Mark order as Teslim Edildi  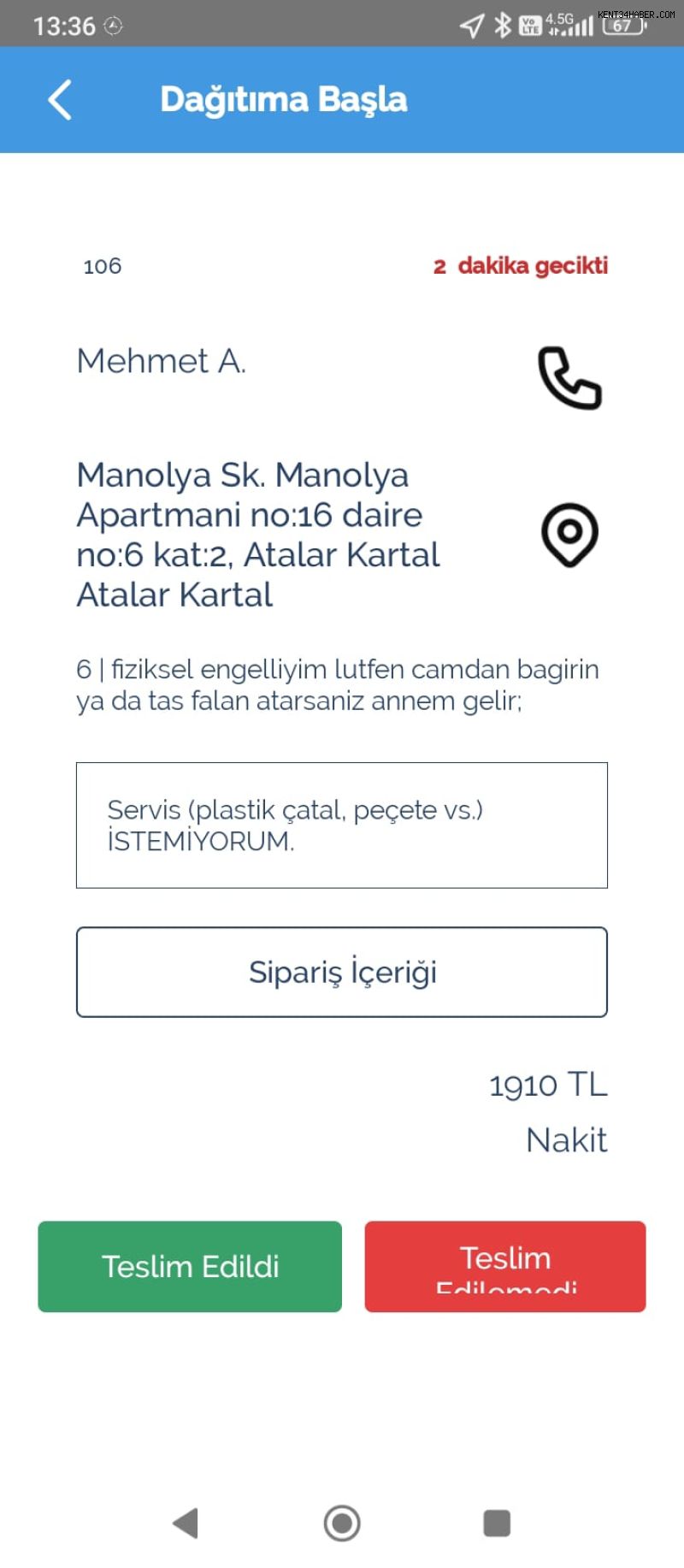click(190, 1266)
